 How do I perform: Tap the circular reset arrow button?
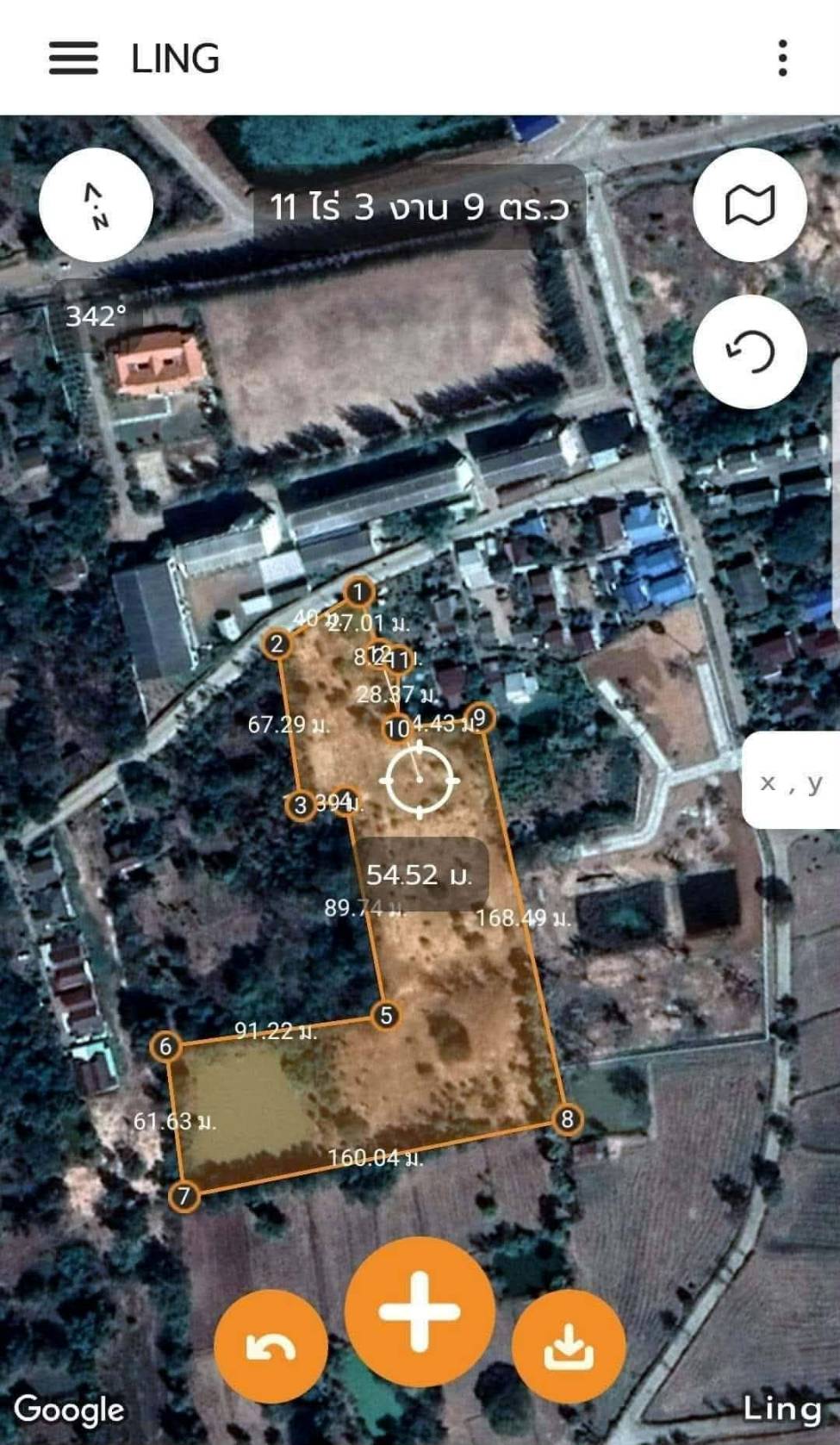(x=750, y=352)
